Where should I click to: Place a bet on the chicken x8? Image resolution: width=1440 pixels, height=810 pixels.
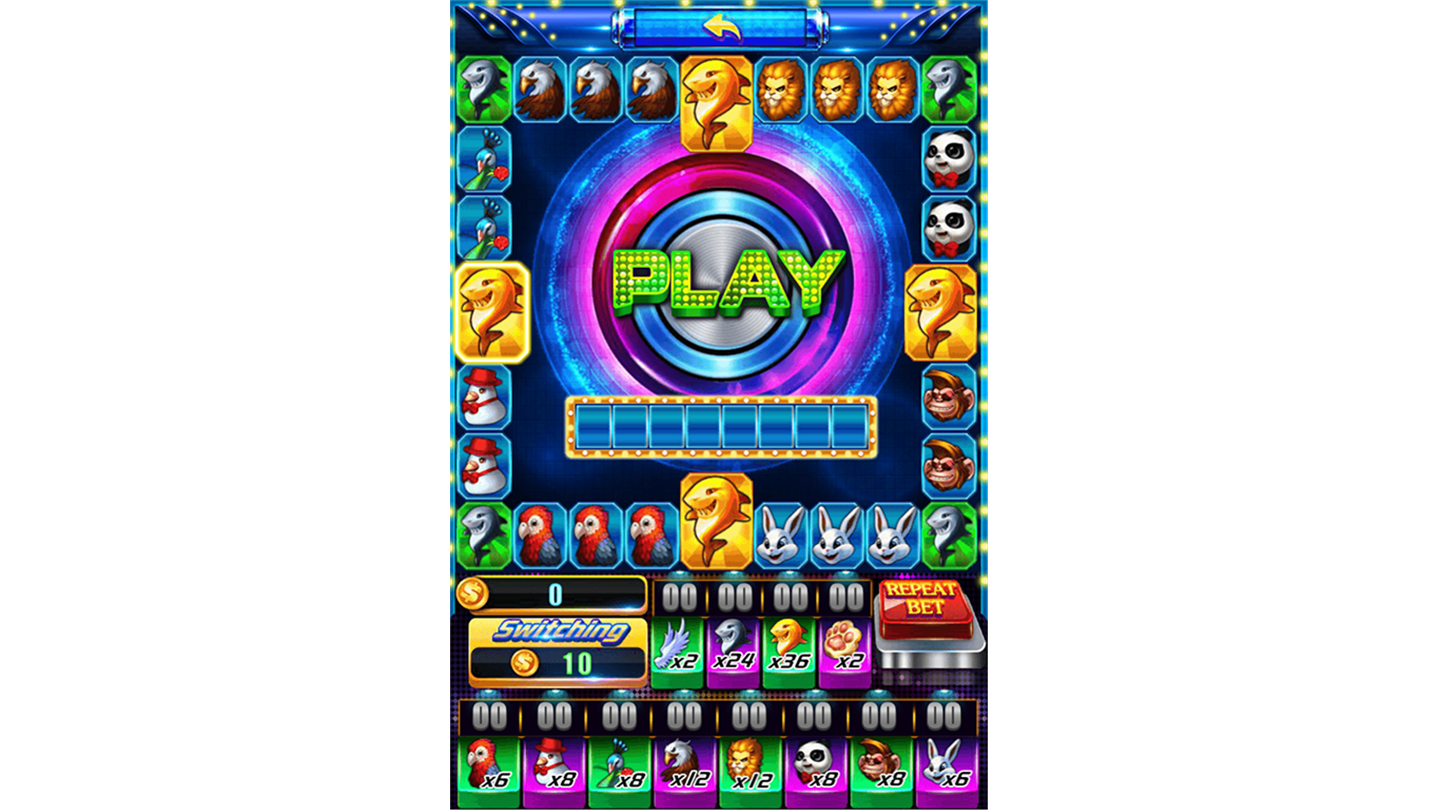click(554, 770)
